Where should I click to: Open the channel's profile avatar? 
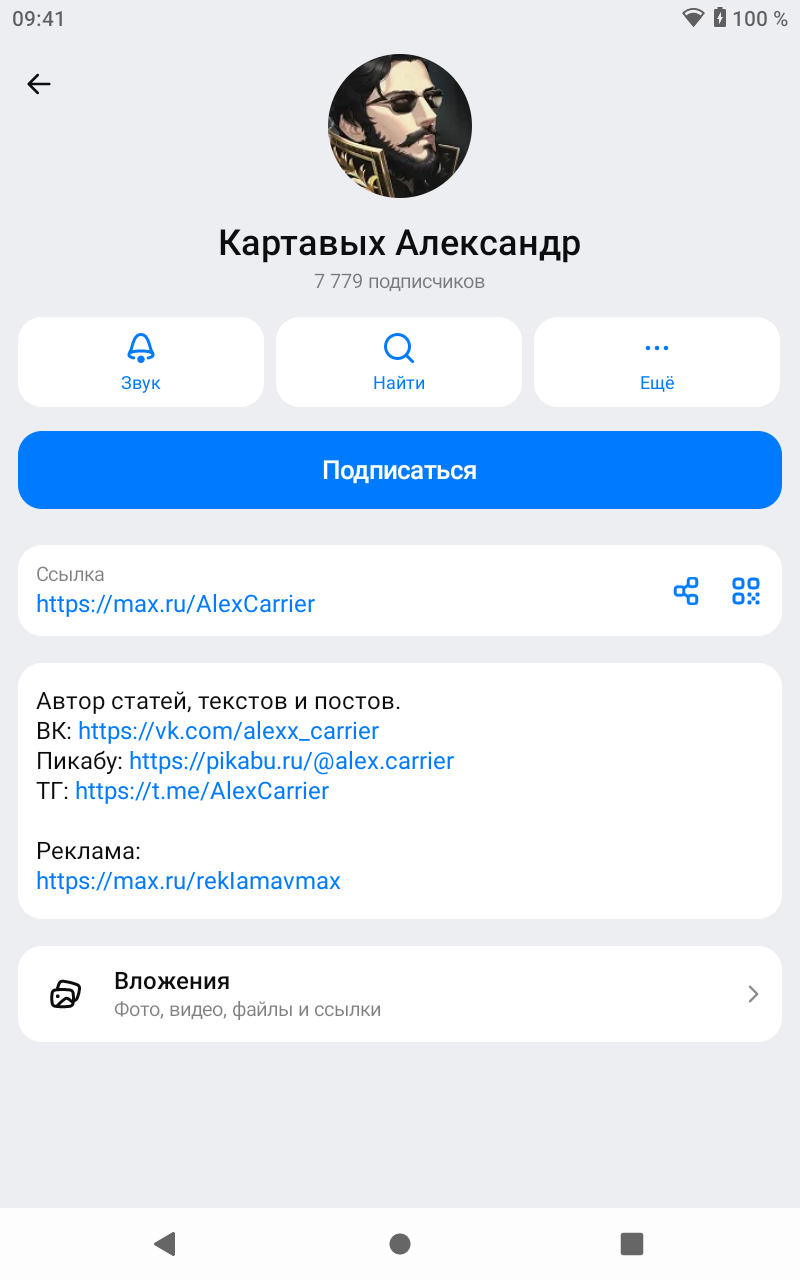[x=400, y=126]
